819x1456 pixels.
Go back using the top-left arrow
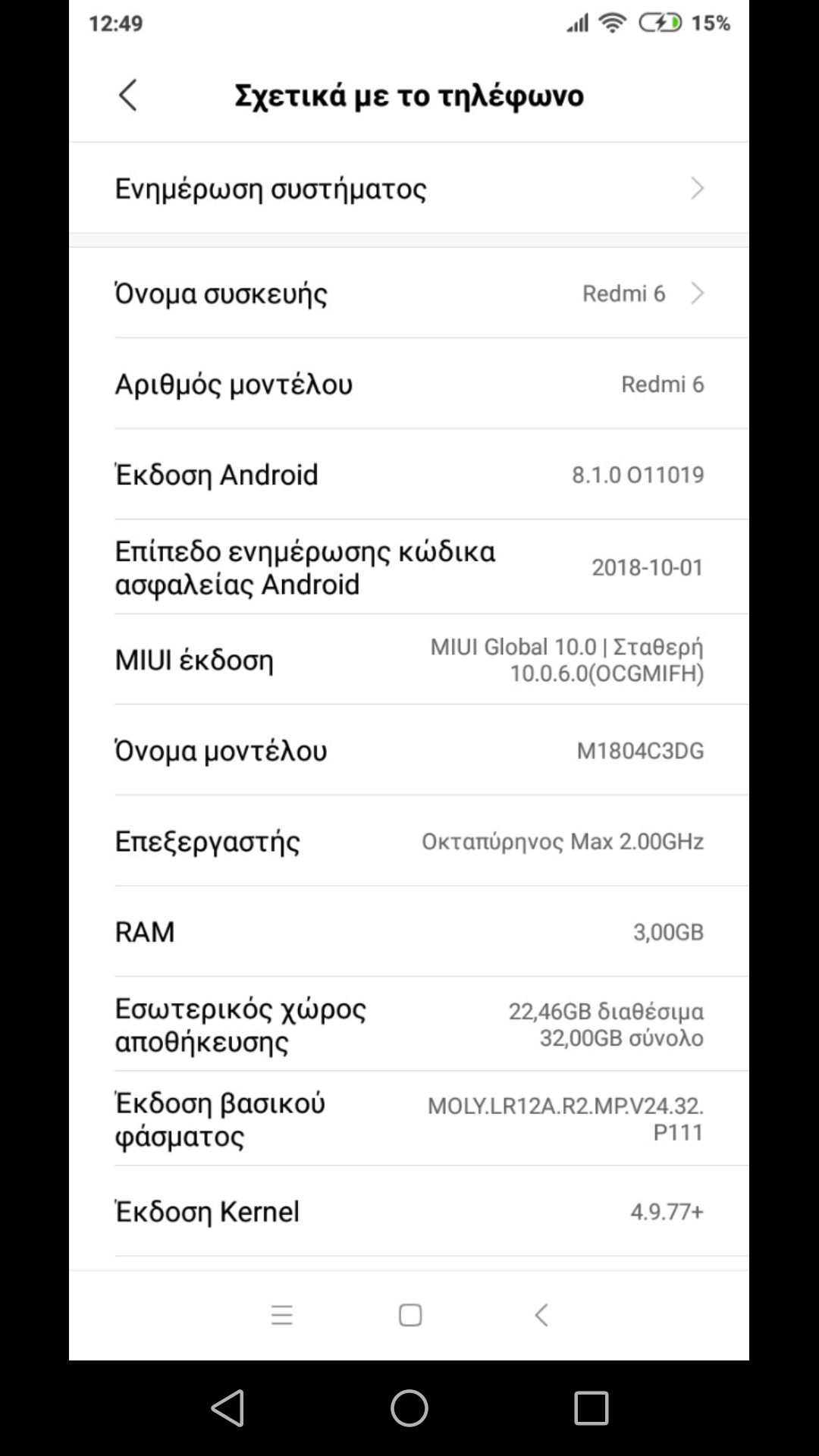pos(128,96)
